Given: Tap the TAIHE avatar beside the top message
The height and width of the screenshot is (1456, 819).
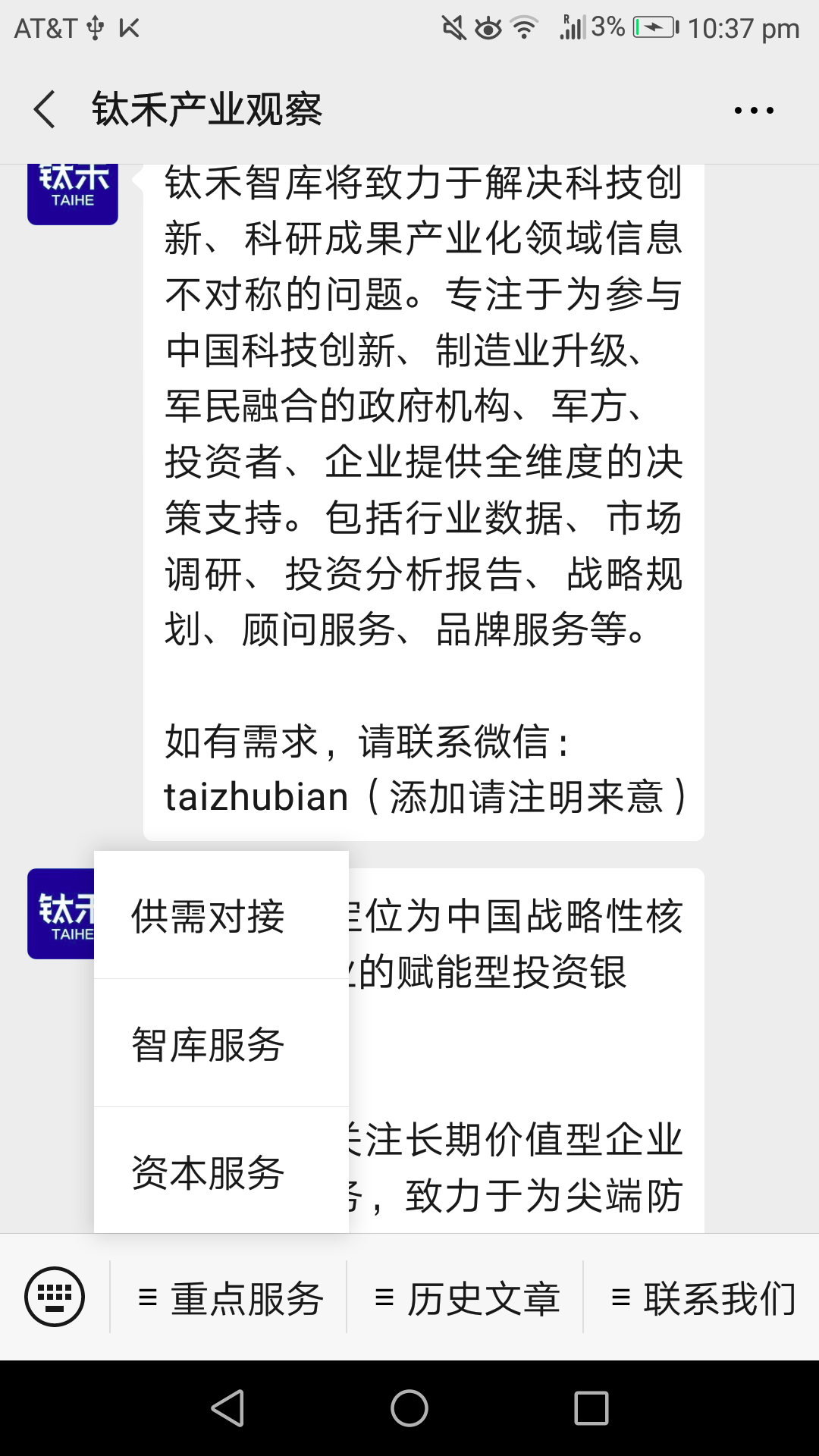Looking at the screenshot, I should point(73,195).
